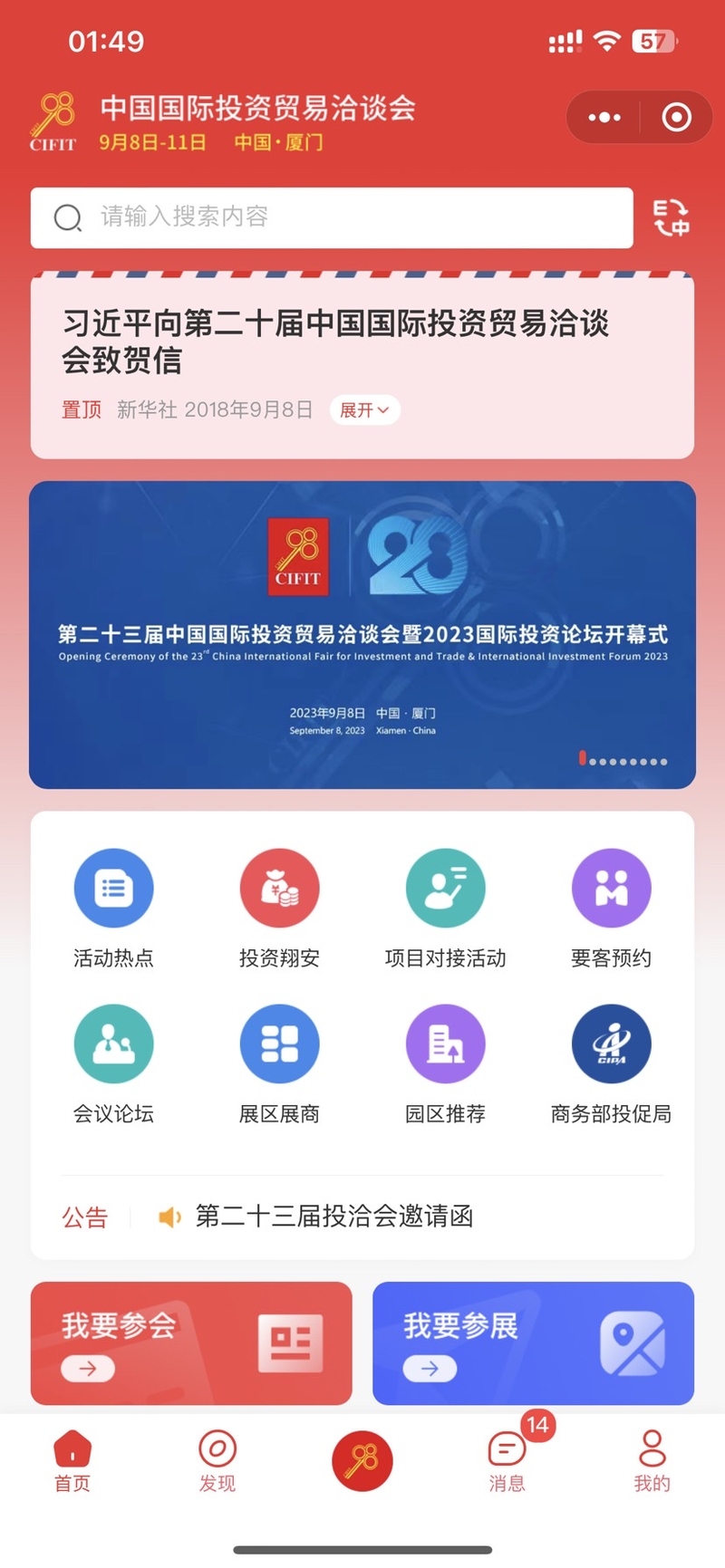
Task: Tap the 我要参展 card
Action: click(533, 1342)
